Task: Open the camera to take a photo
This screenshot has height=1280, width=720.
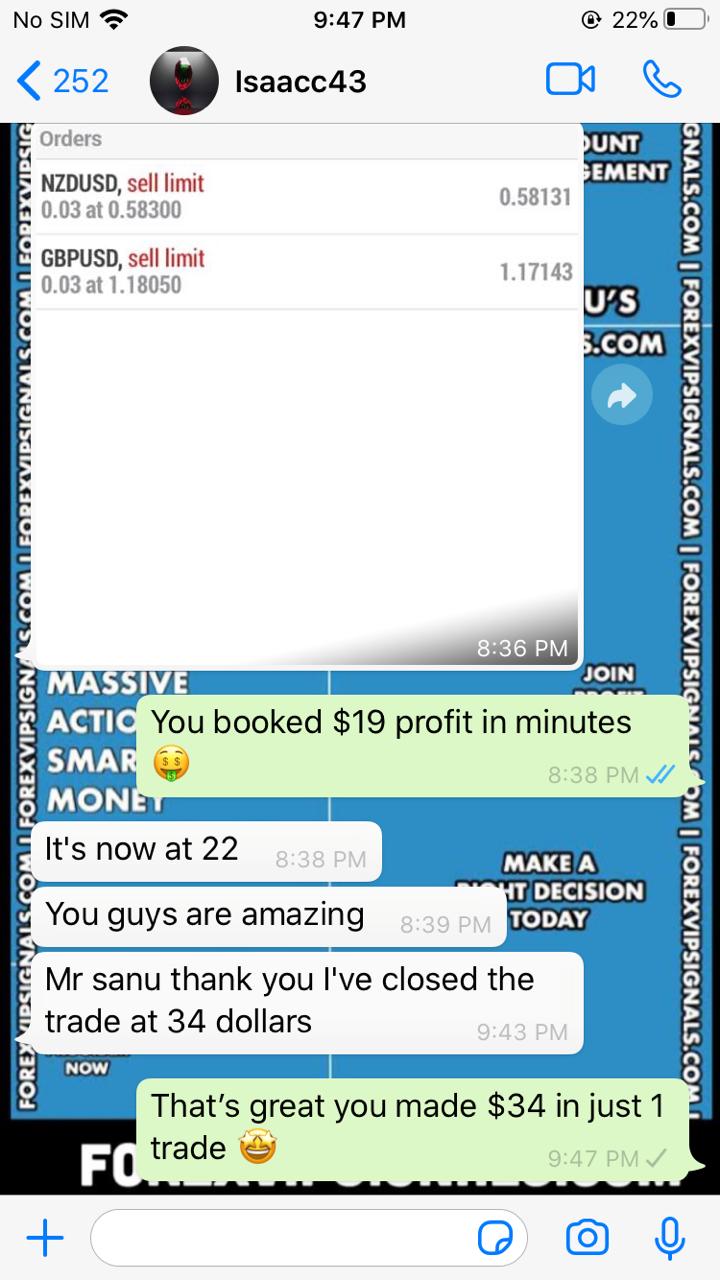Action: tap(587, 1238)
